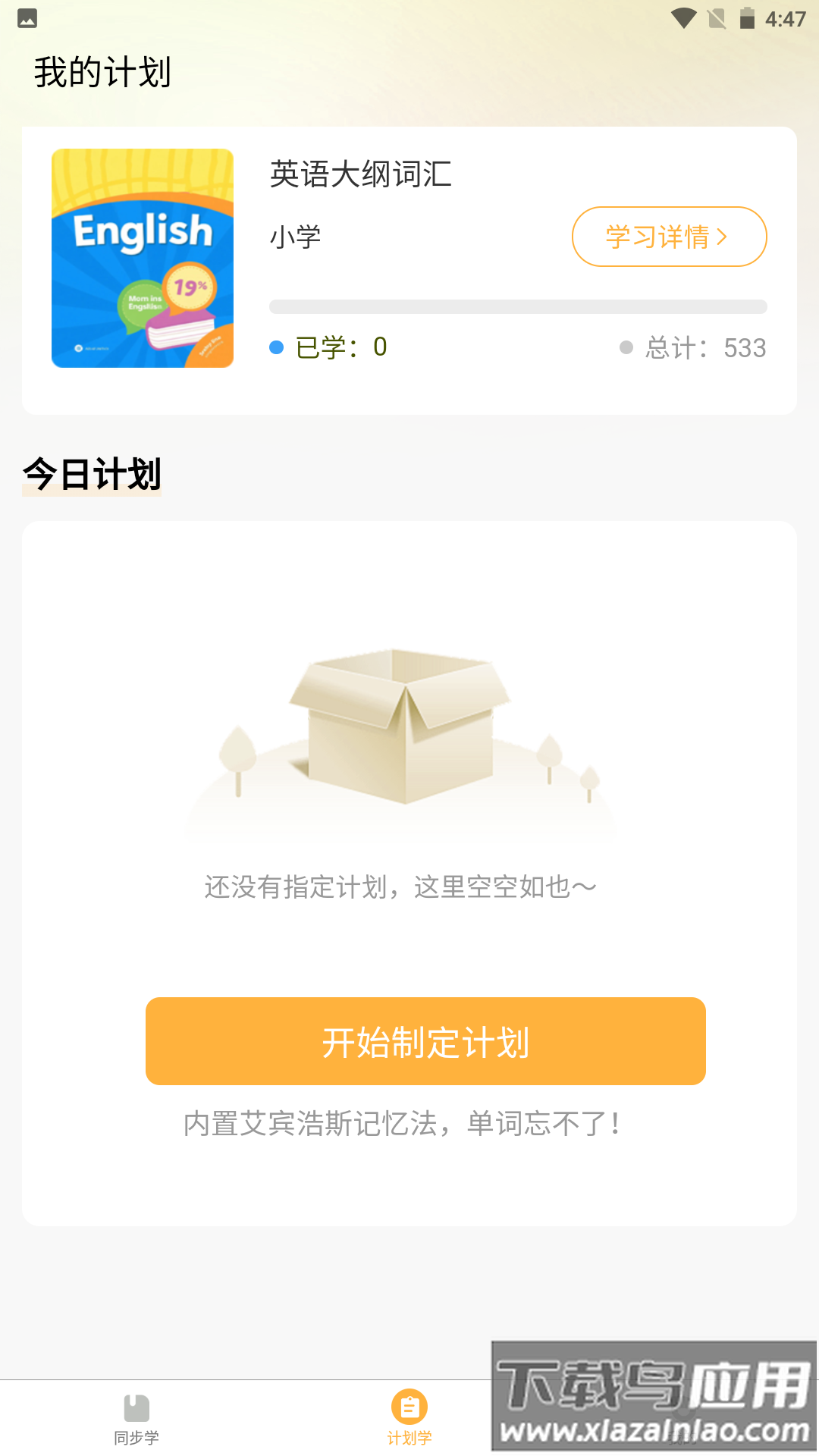Viewport: 819px width, 1456px height.
Task: Switch to the 同步学 tab
Action: pyautogui.click(x=135, y=1418)
